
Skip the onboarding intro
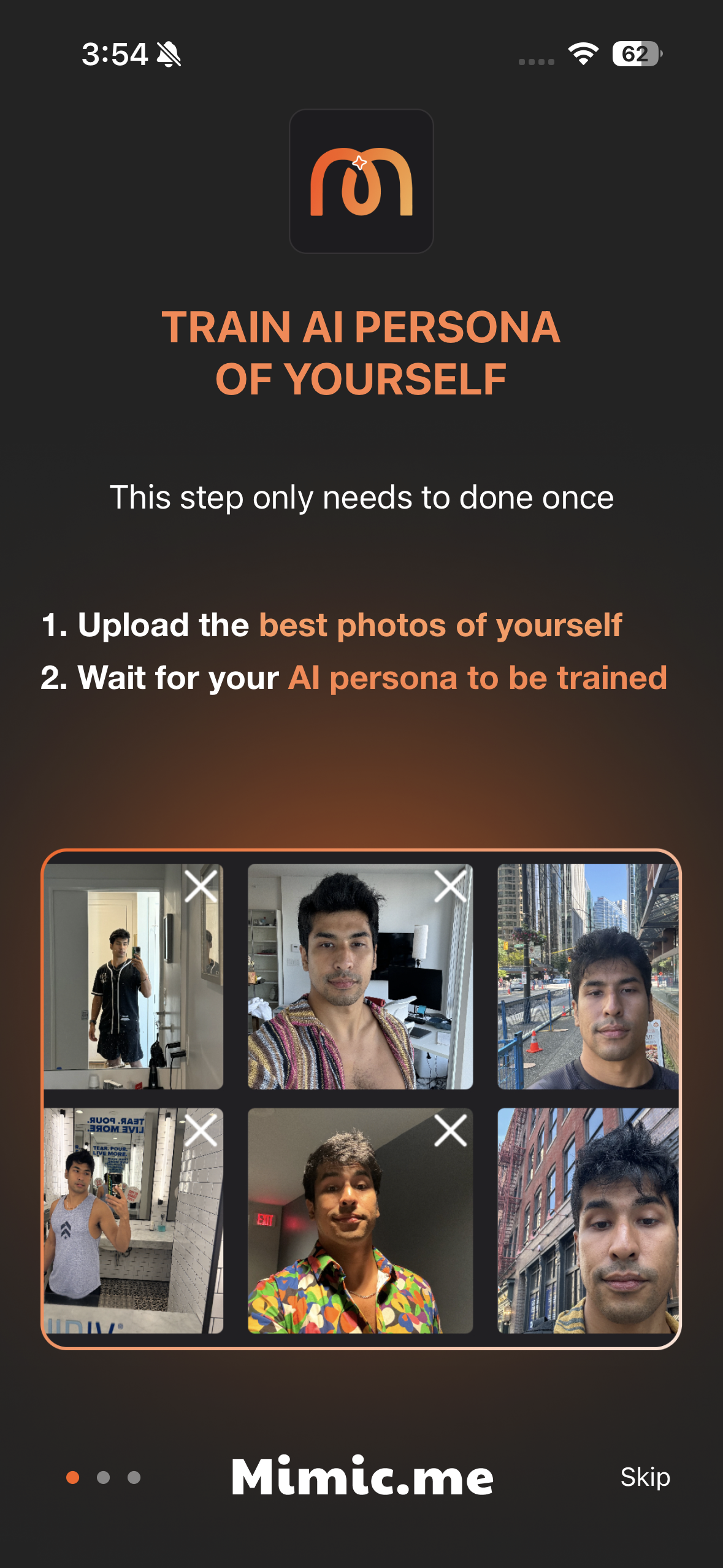click(x=645, y=1477)
